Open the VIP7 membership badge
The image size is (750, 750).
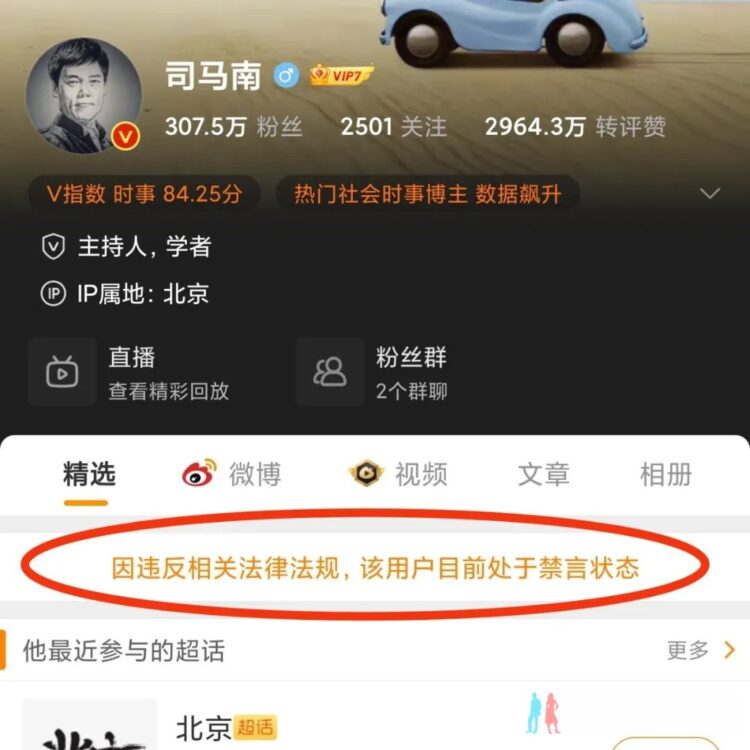[x=341, y=76]
